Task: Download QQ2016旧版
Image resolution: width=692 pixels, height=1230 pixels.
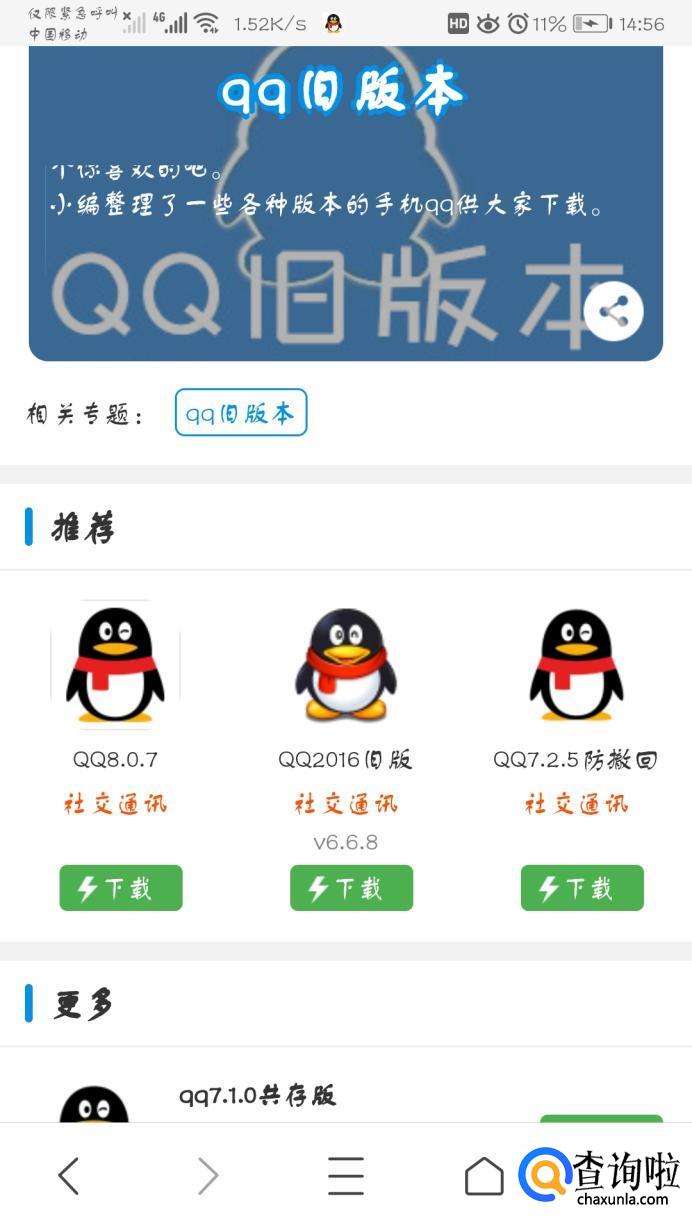Action: pyautogui.click(x=351, y=888)
